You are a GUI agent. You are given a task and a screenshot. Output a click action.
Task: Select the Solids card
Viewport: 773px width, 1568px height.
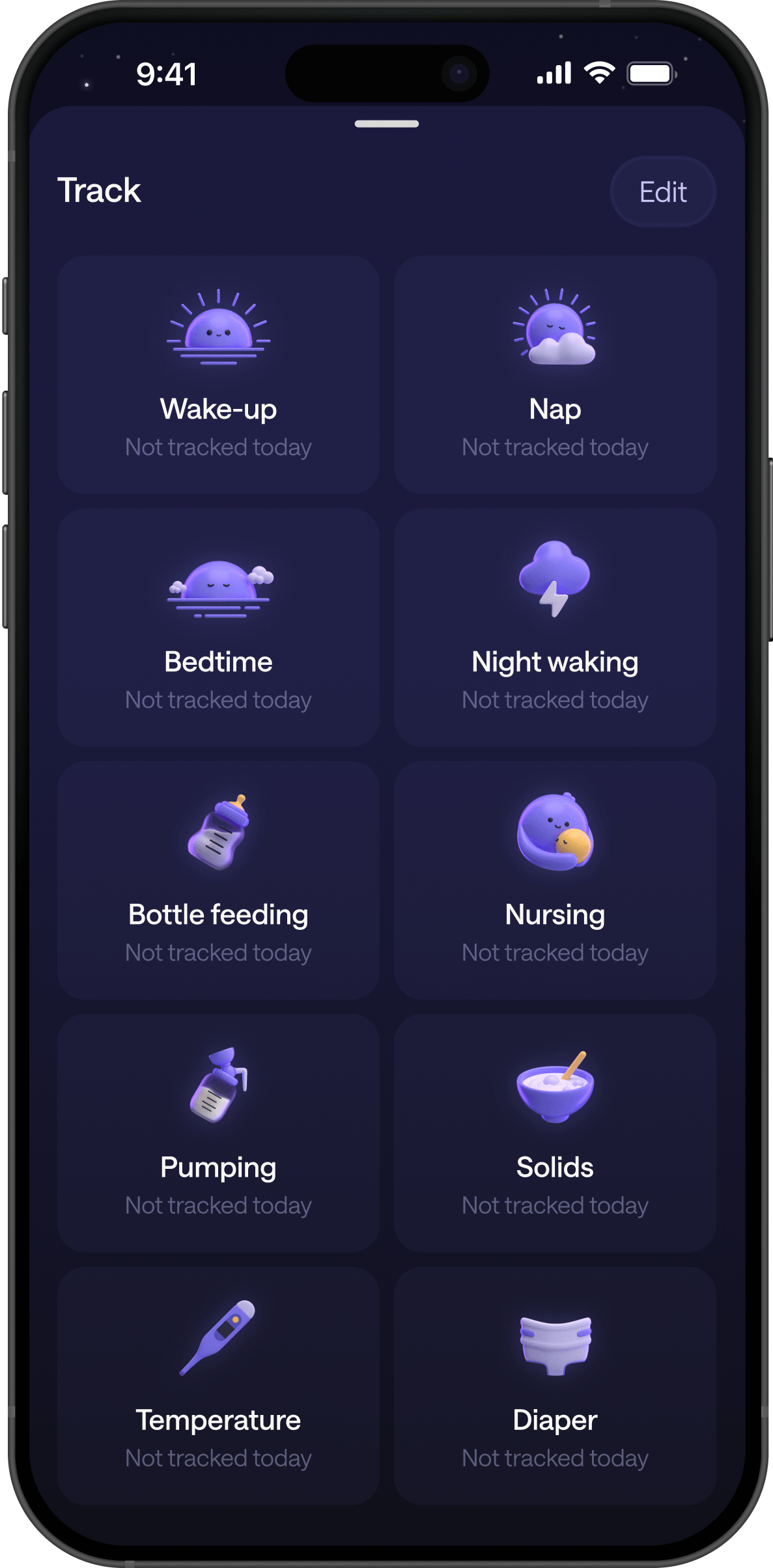555,1132
